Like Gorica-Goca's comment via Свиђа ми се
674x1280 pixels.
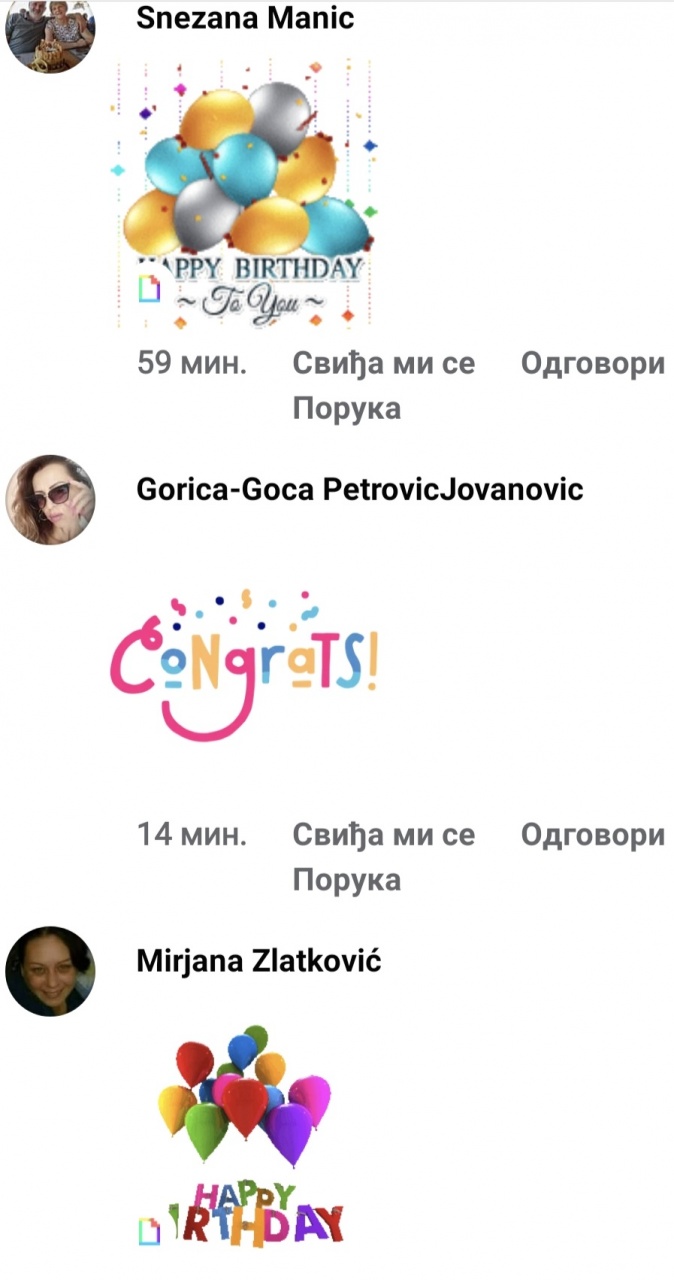[x=383, y=834]
